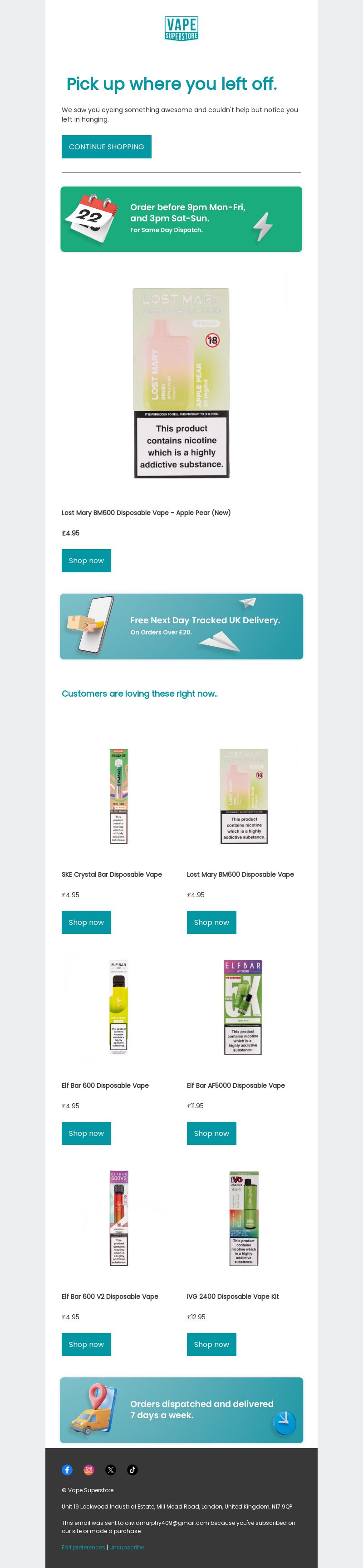Open the IVG 2400 product image
The height and width of the screenshot is (1568, 363).
pyautogui.click(x=244, y=1218)
